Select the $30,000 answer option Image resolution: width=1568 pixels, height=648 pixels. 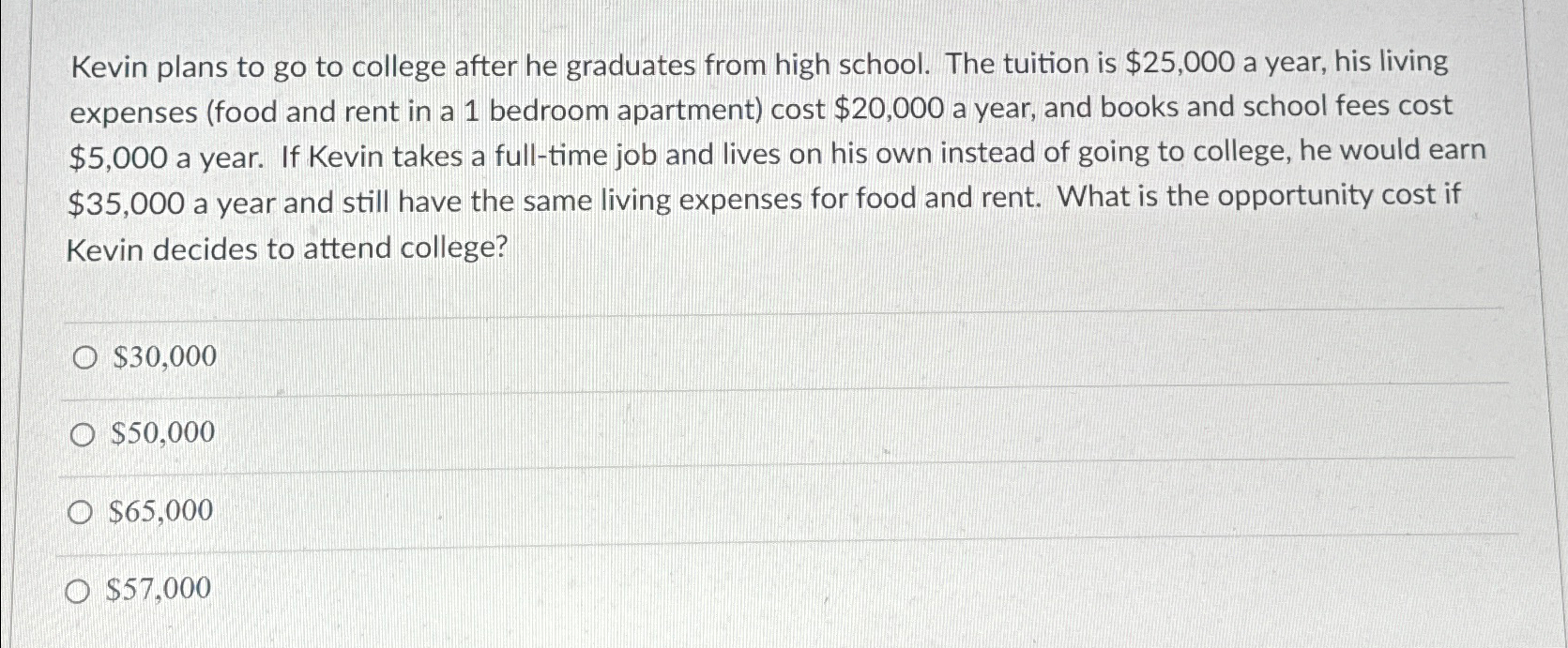tap(85, 357)
